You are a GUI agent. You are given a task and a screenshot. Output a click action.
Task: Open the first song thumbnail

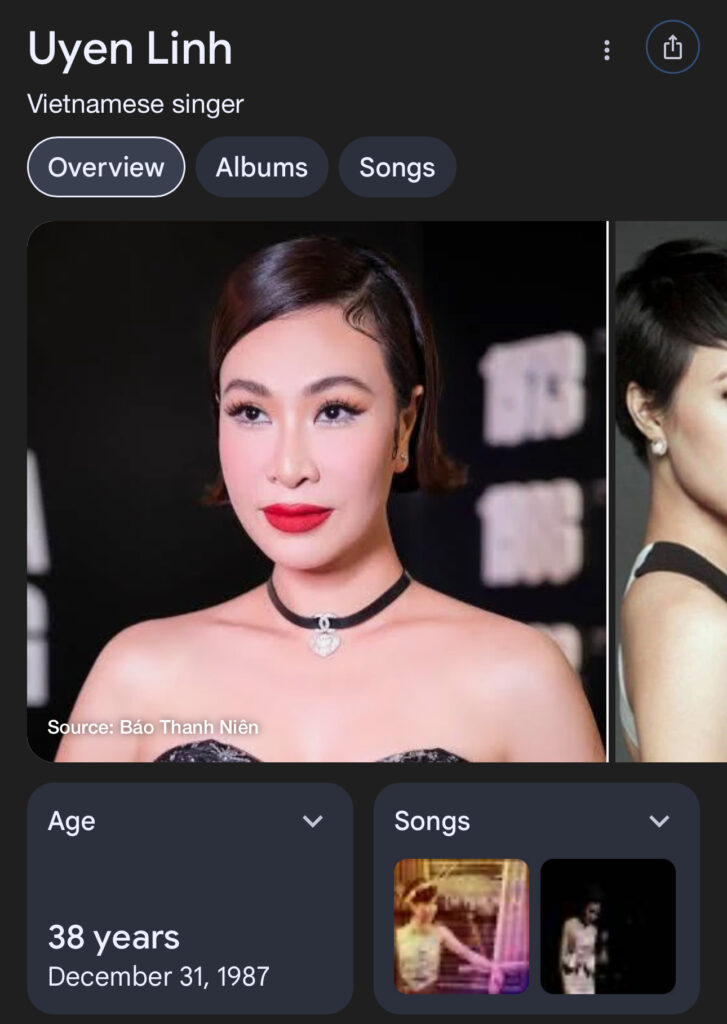coord(461,926)
